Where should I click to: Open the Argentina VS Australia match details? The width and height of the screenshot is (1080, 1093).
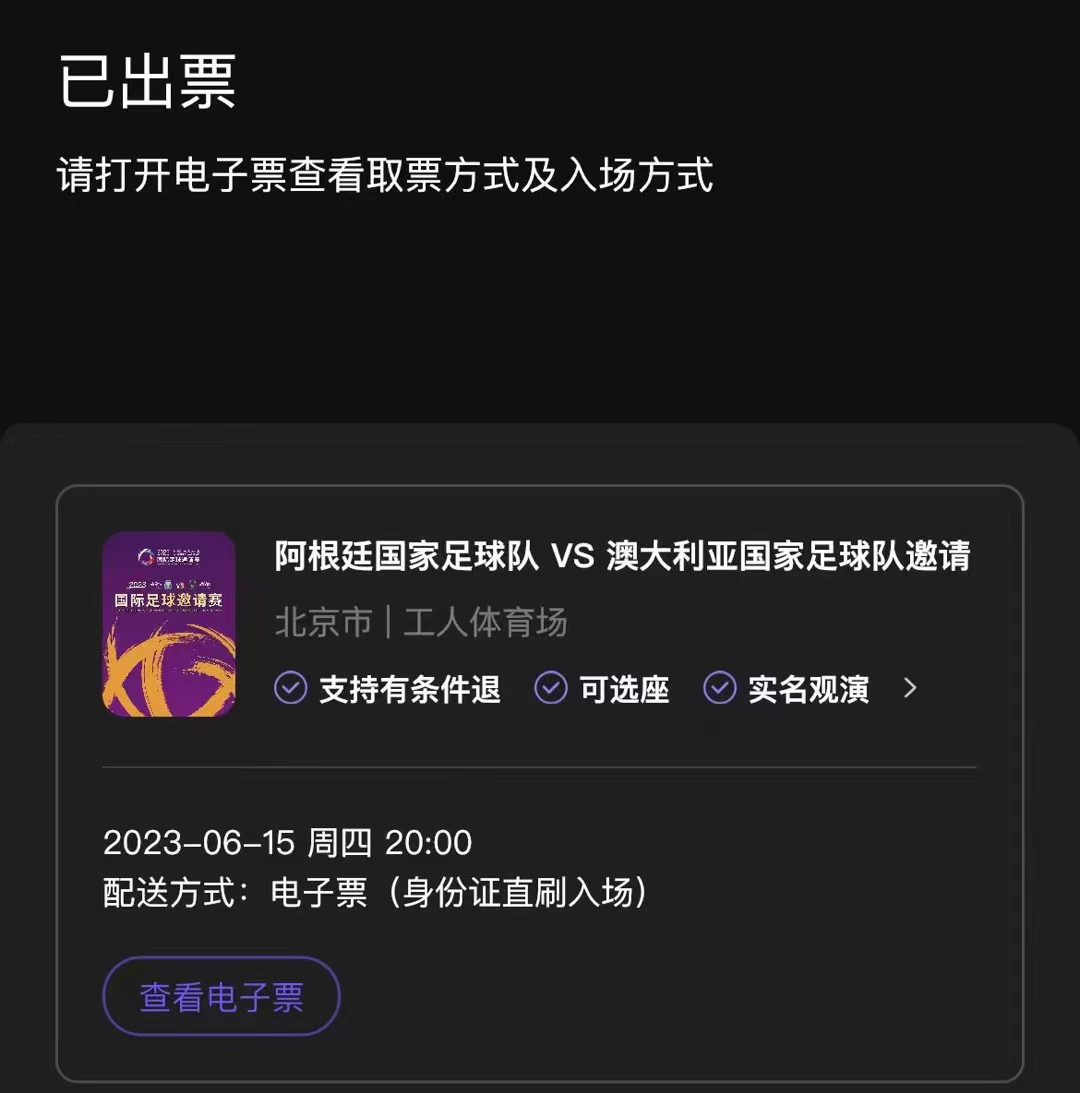(x=622, y=557)
